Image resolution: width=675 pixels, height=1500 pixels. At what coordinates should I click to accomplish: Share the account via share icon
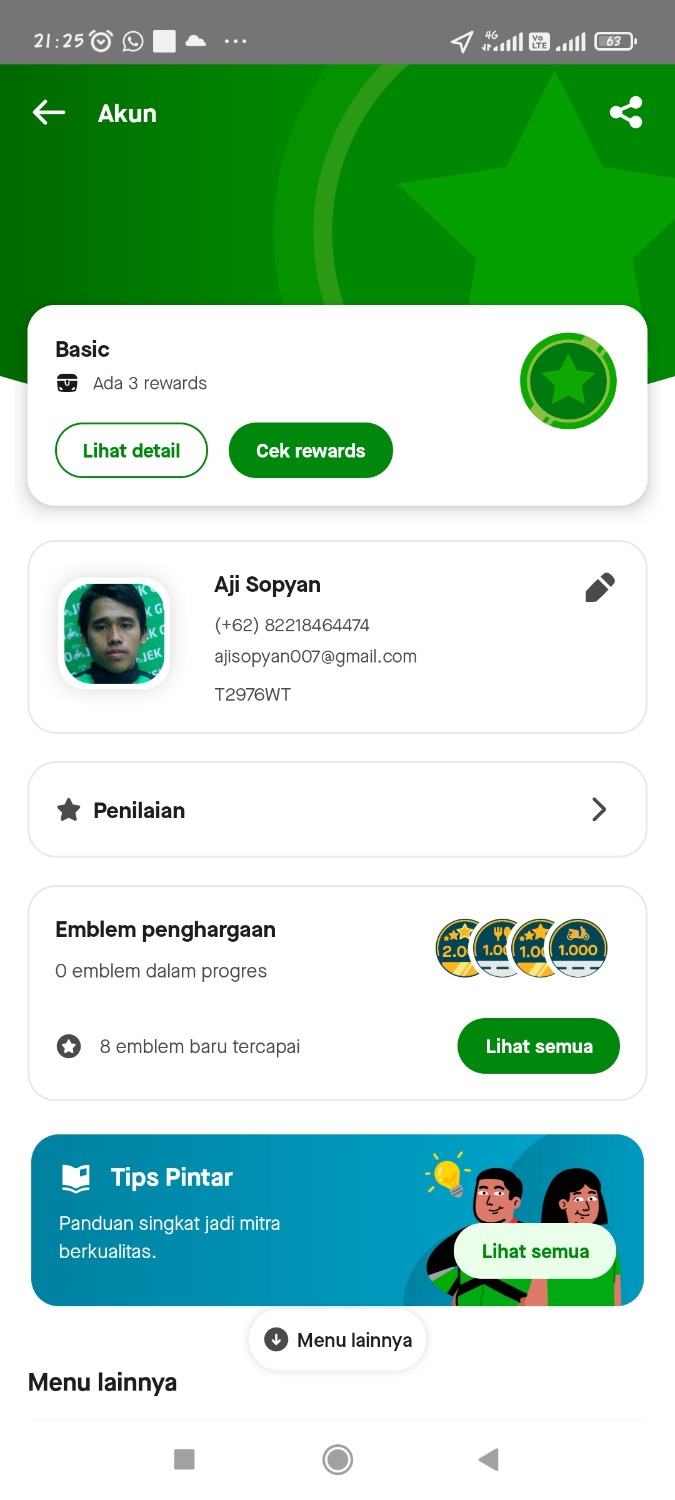pos(626,113)
